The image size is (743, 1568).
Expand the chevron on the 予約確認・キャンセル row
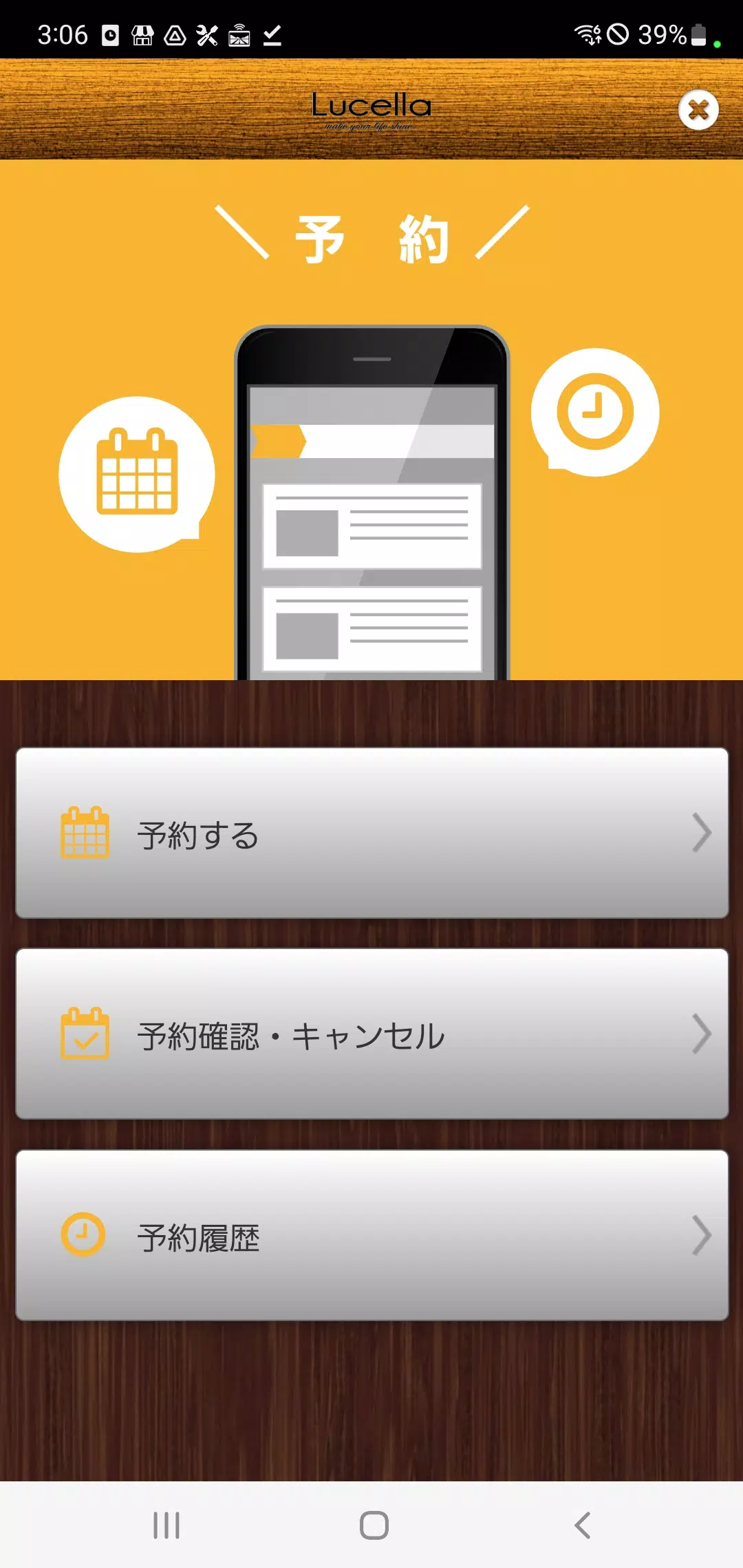[702, 1033]
